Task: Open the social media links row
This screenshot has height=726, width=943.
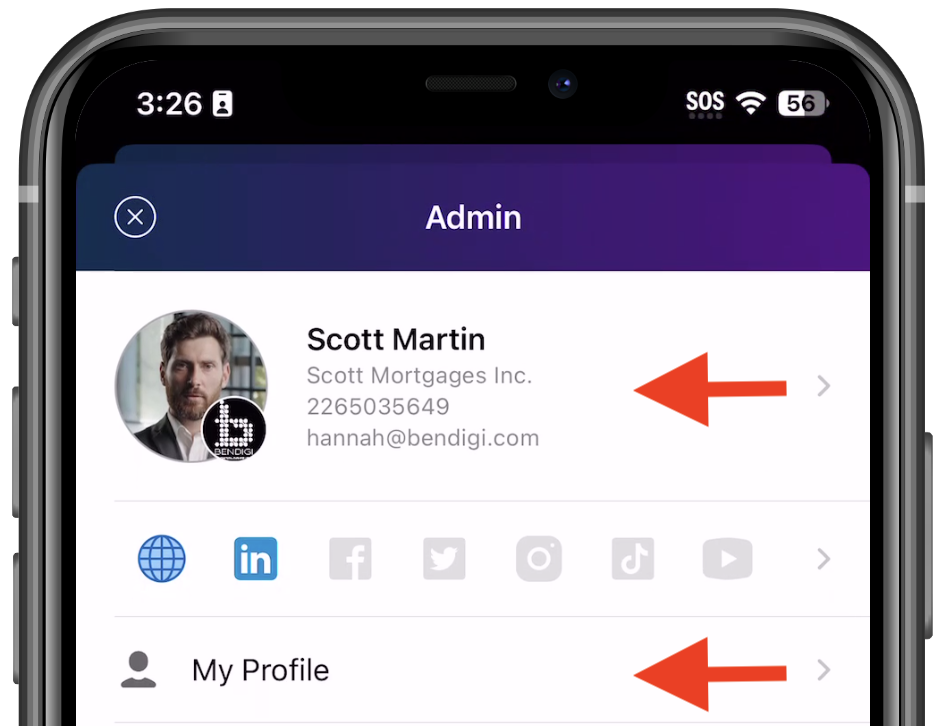Action: [823, 559]
